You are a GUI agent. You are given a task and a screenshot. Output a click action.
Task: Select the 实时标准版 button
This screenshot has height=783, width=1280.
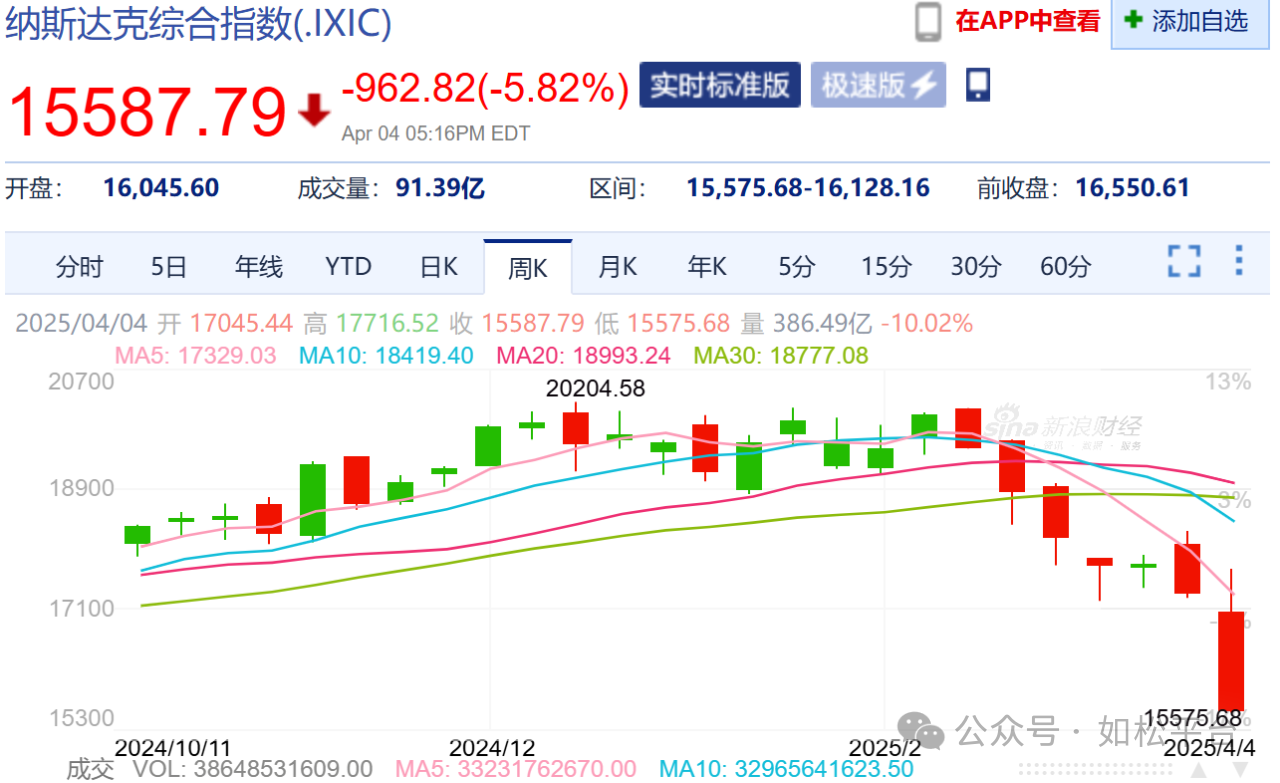(720, 86)
